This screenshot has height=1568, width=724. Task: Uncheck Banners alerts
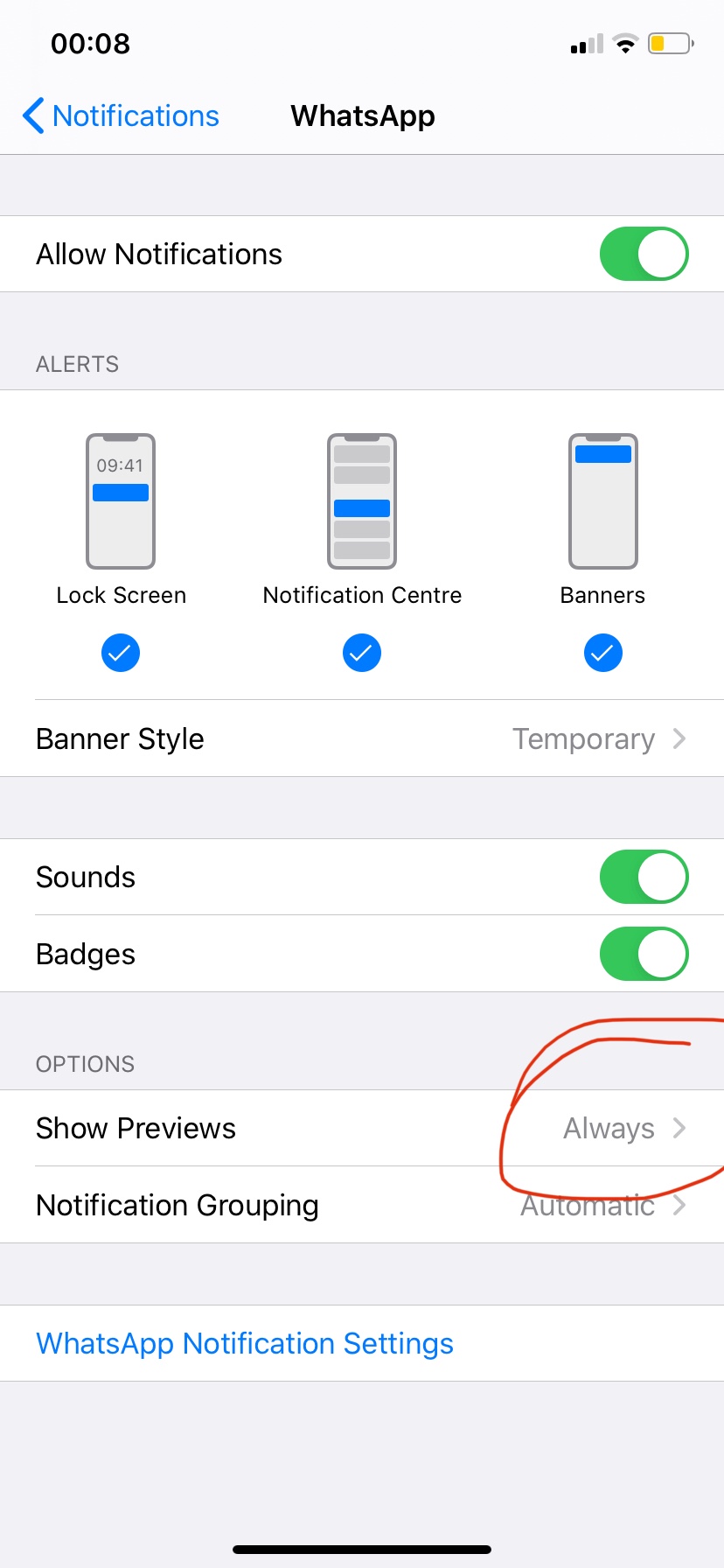(x=602, y=653)
